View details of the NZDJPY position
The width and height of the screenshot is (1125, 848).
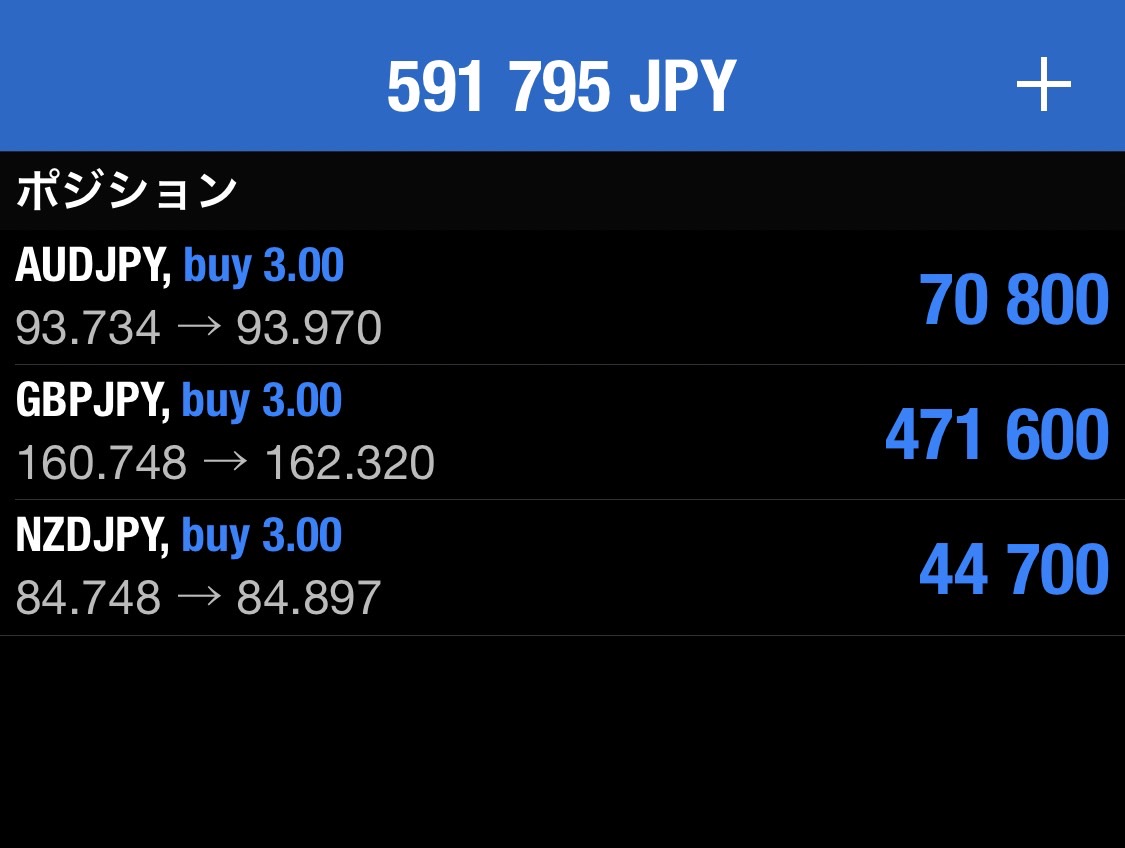560,567
